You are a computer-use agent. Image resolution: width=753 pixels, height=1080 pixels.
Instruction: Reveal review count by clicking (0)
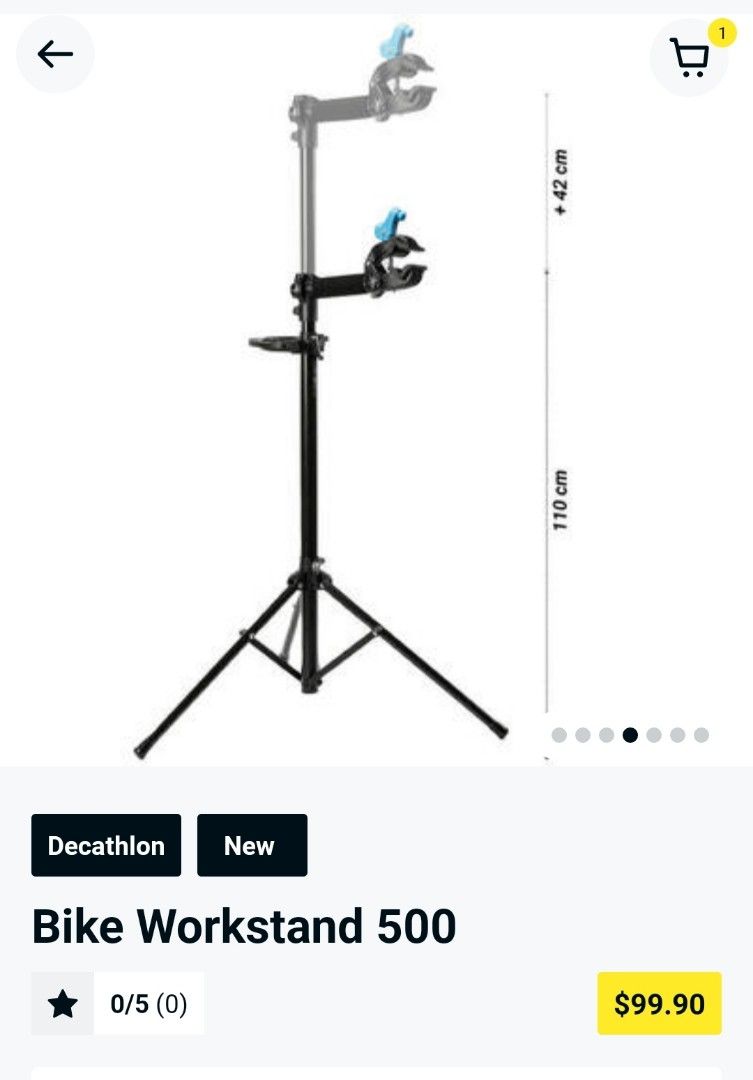172,1003
